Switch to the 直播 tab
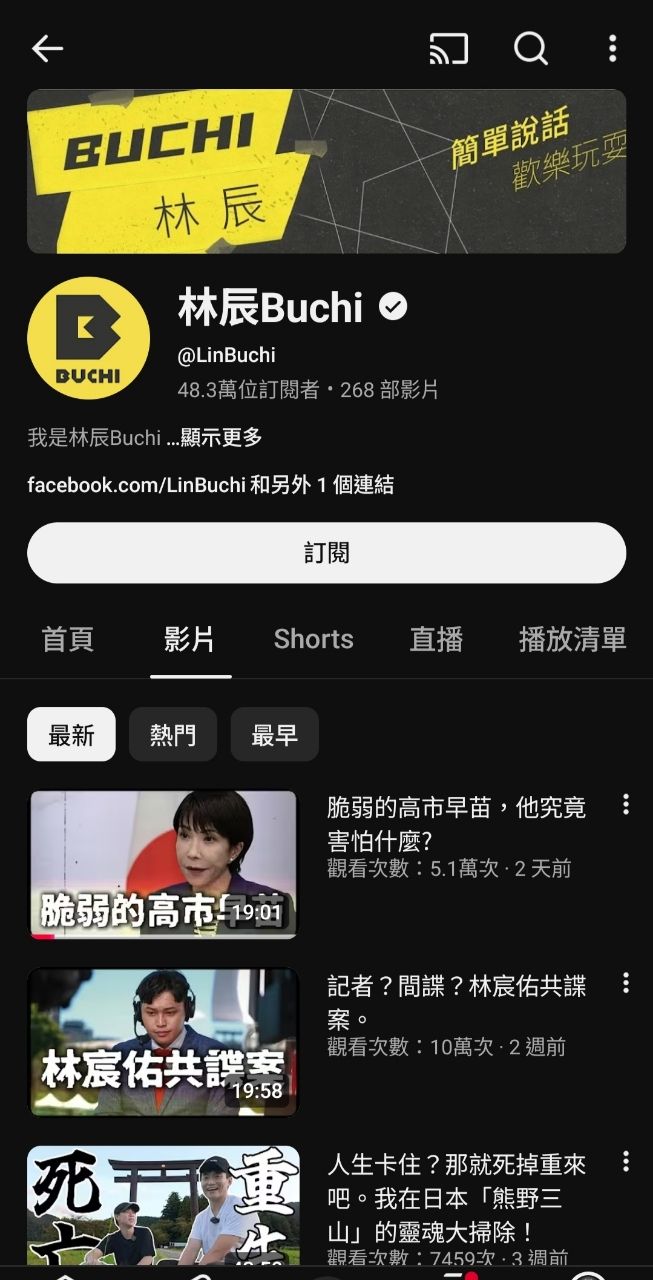 436,640
